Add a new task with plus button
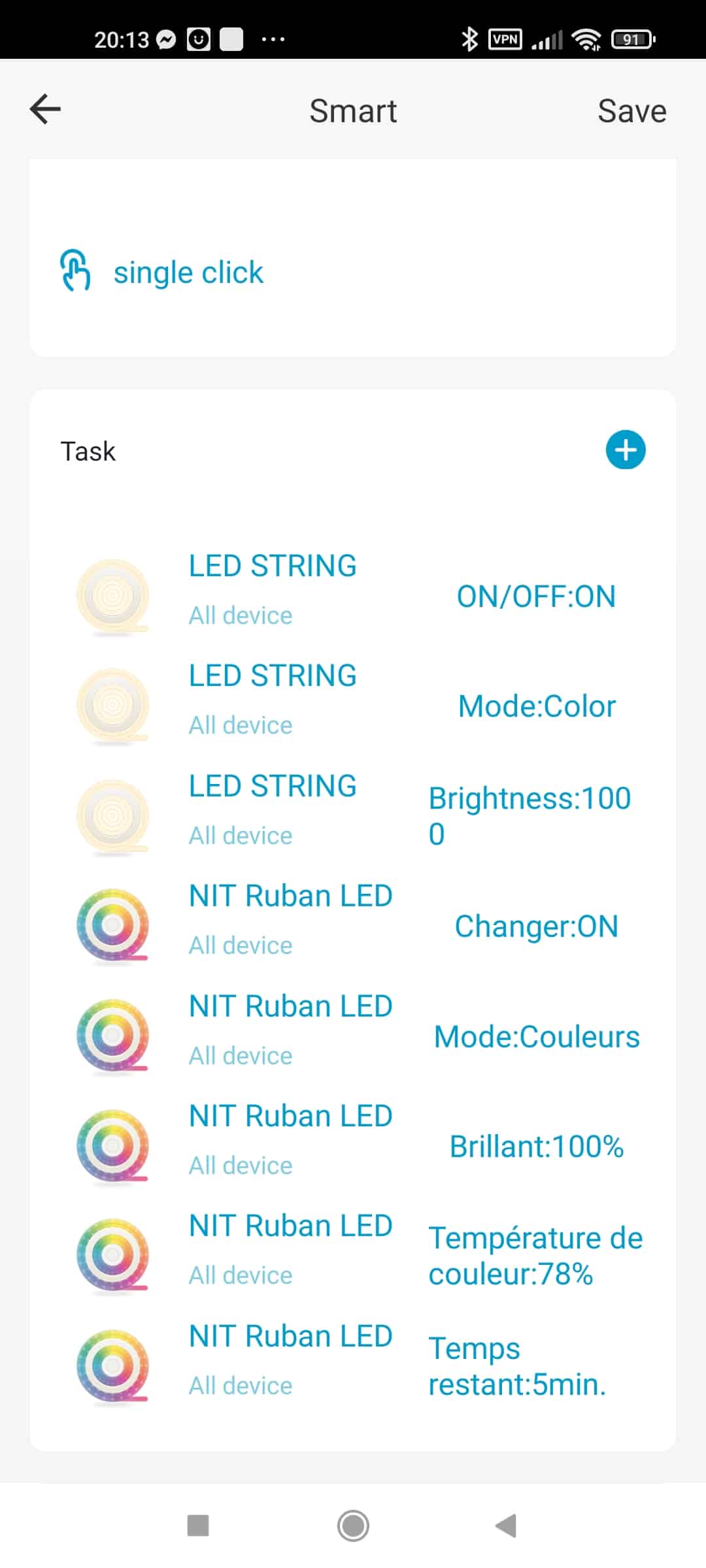 click(x=626, y=450)
